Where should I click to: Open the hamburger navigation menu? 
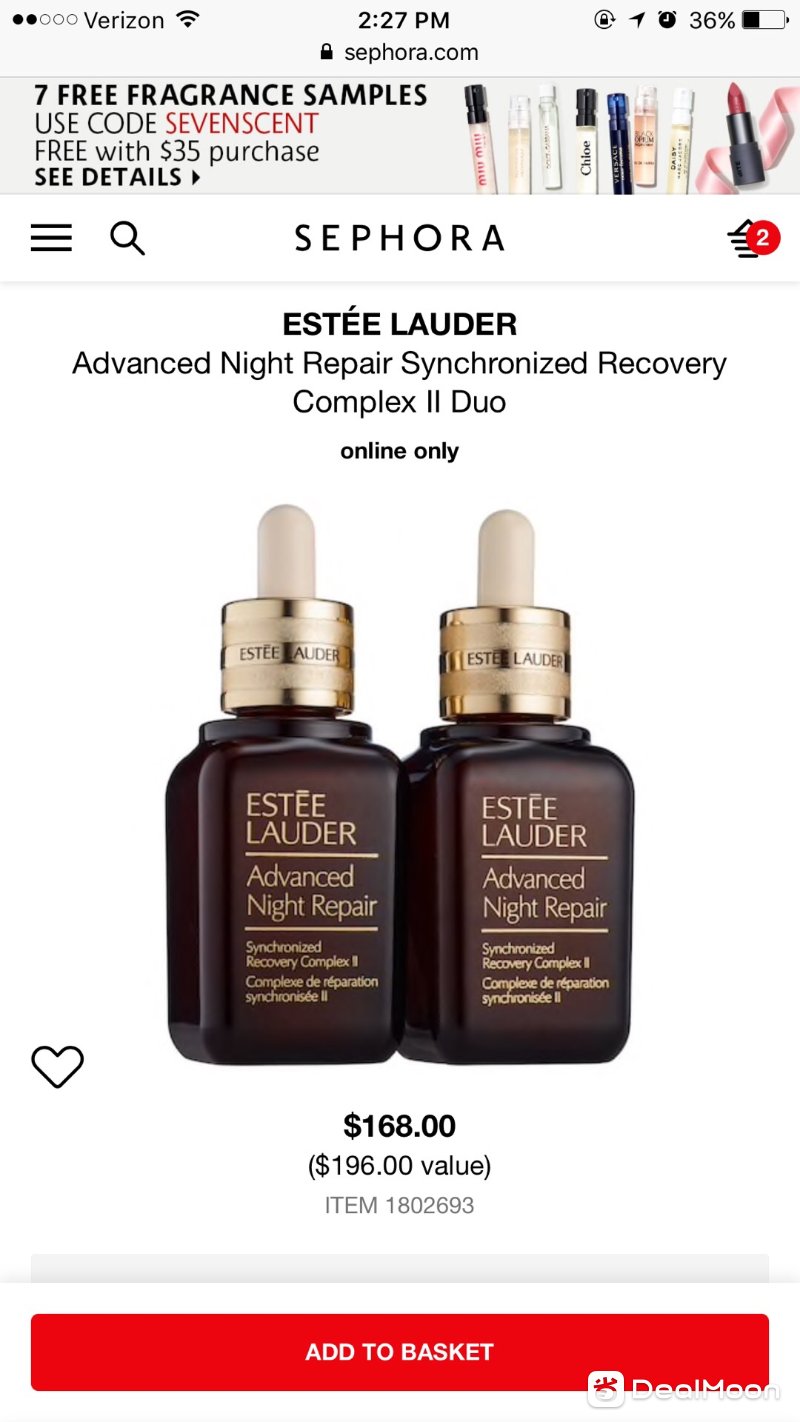point(51,238)
